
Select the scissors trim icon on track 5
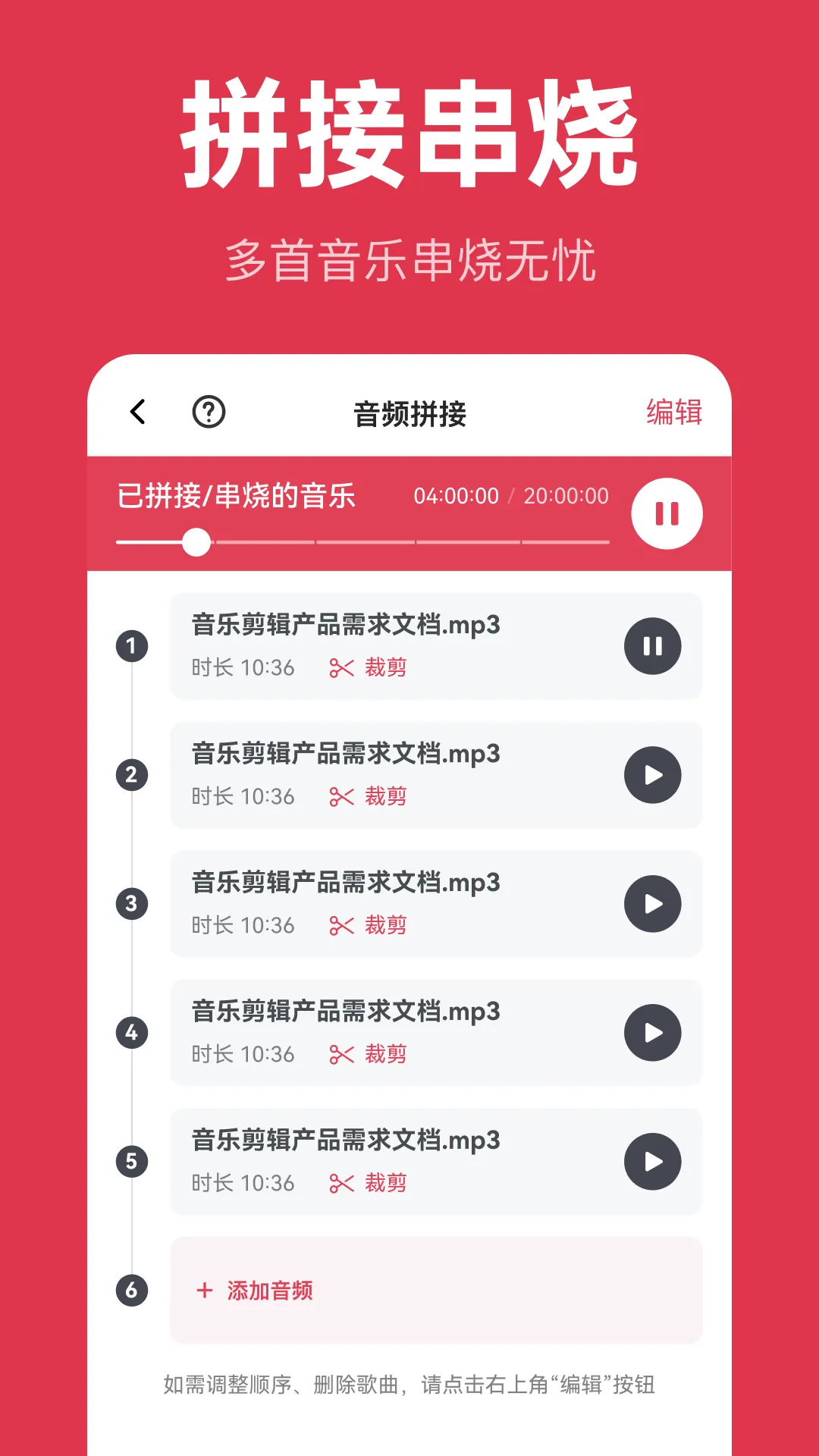click(341, 1182)
